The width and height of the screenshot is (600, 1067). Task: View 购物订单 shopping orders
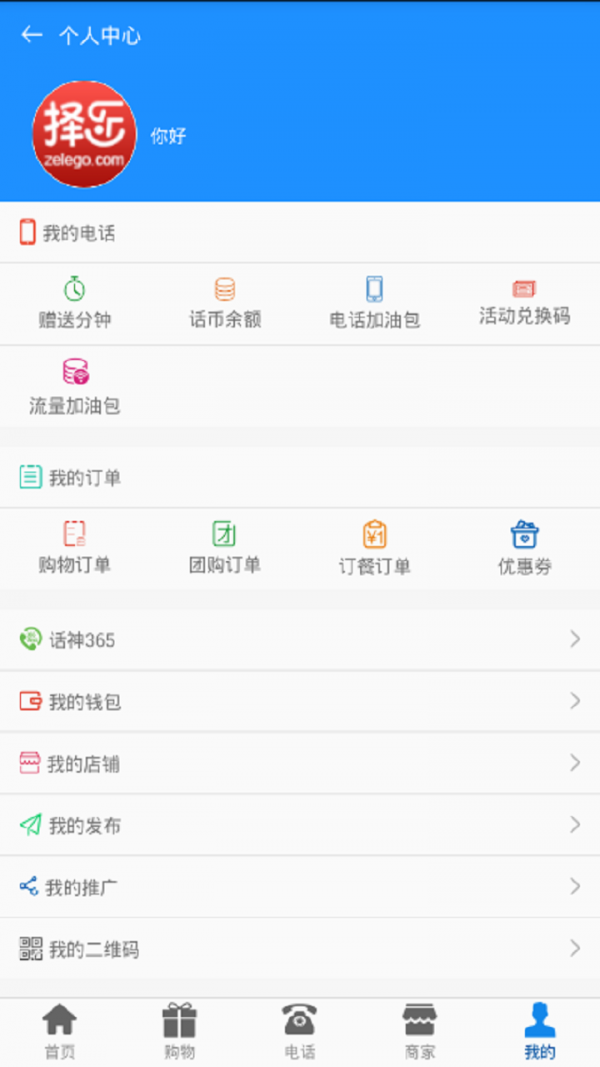pyautogui.click(x=75, y=548)
